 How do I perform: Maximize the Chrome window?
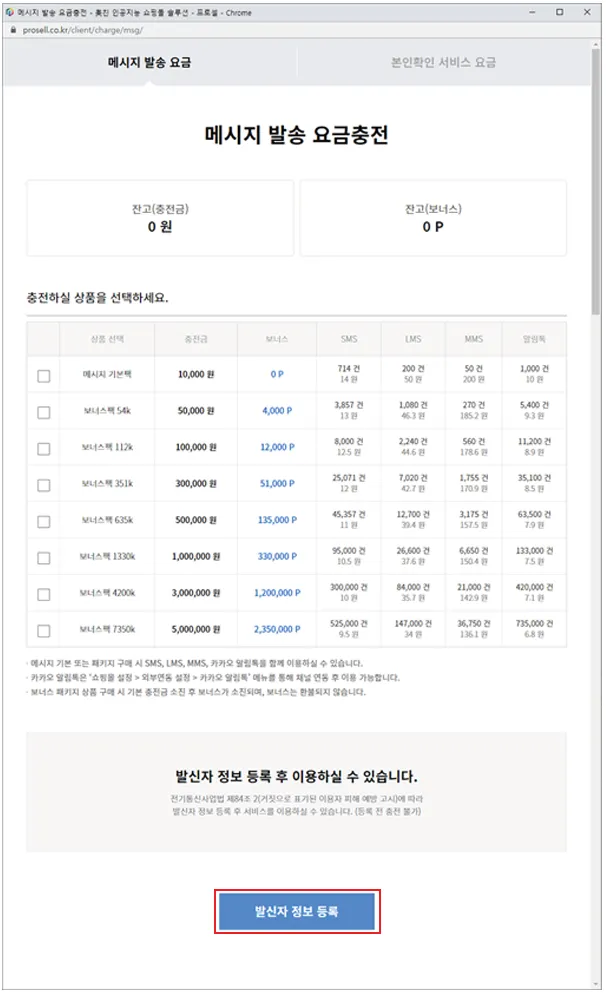tap(560, 12)
